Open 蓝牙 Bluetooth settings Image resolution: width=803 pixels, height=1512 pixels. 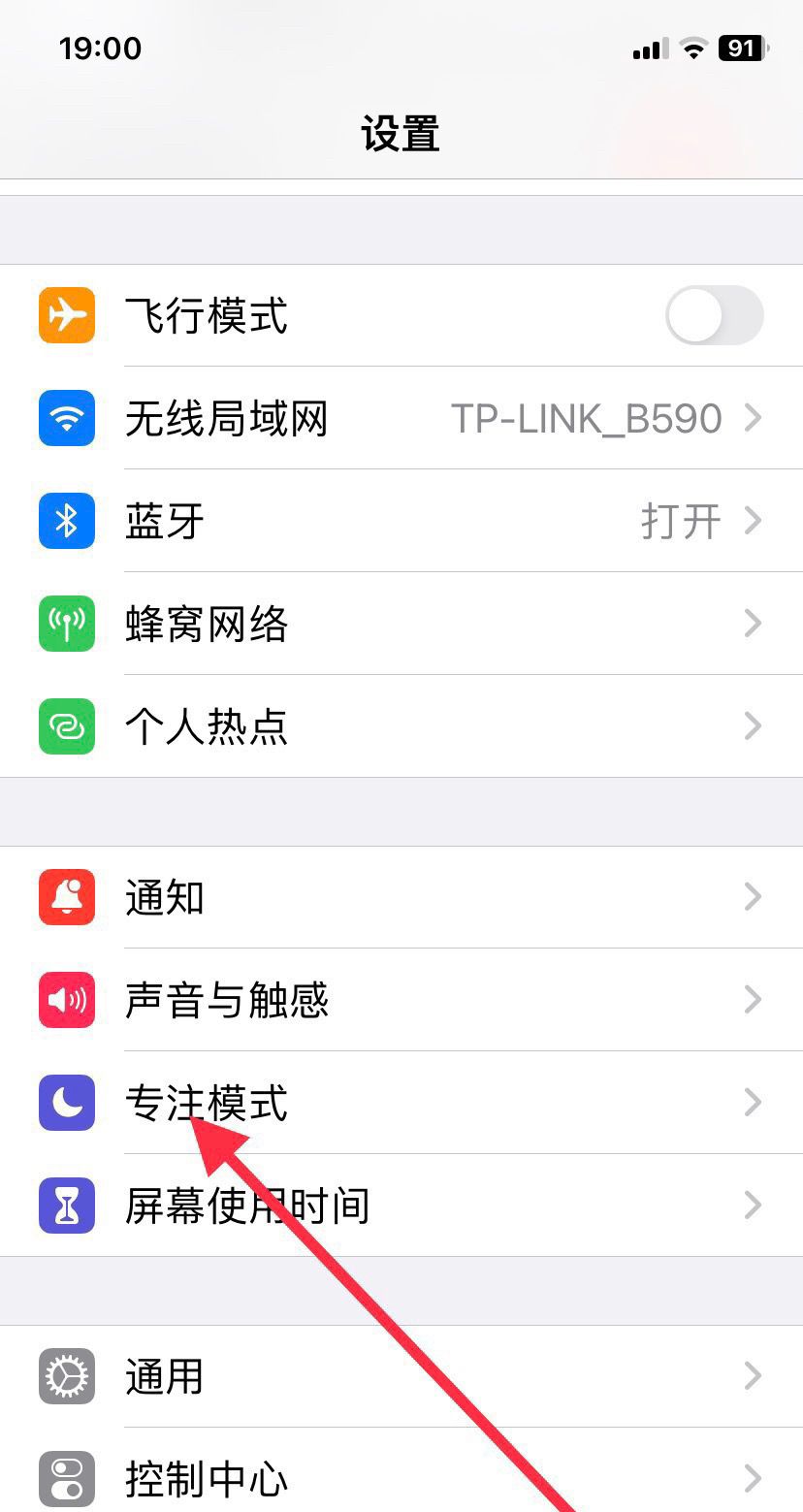tap(401, 521)
